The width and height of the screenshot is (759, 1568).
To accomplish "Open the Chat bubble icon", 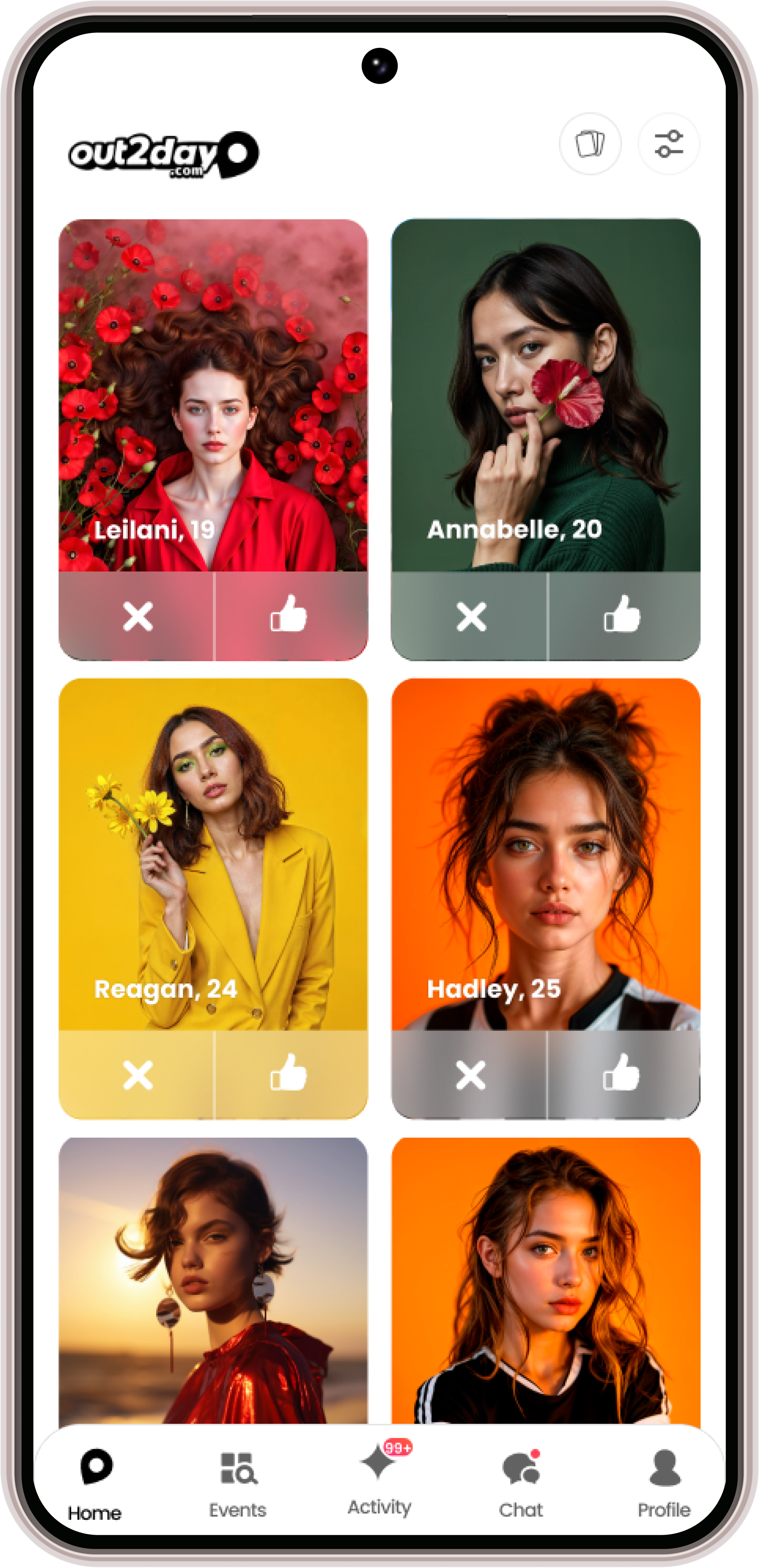I will 520,1467.
